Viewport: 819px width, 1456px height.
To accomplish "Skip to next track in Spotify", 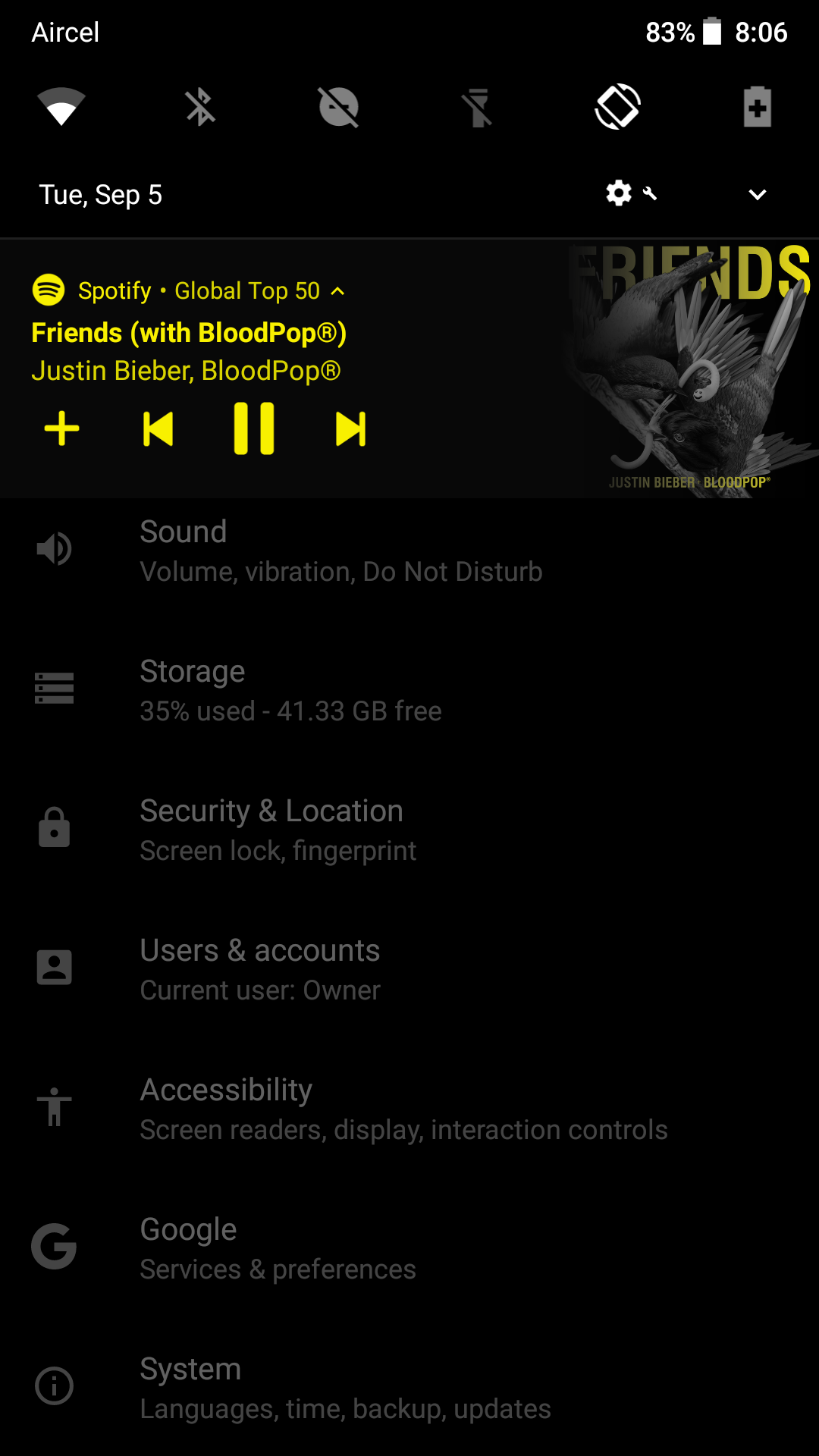I will pyautogui.click(x=350, y=429).
